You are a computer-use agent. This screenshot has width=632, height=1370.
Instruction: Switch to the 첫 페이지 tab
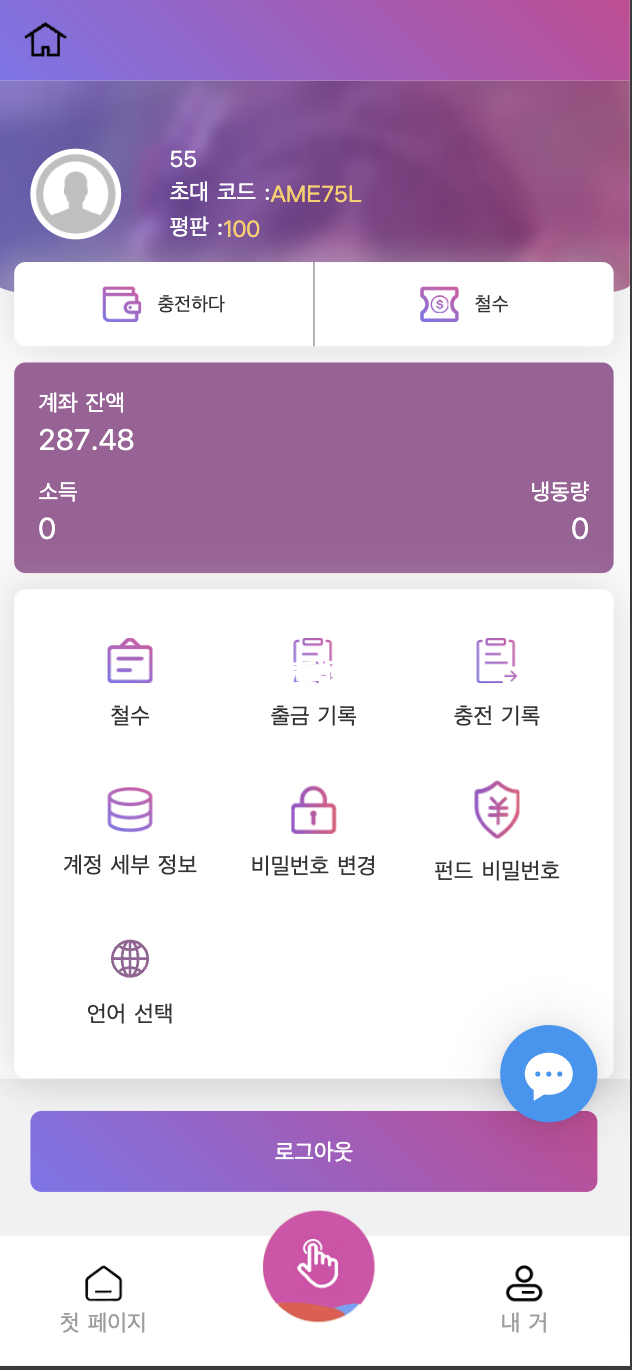(103, 1299)
